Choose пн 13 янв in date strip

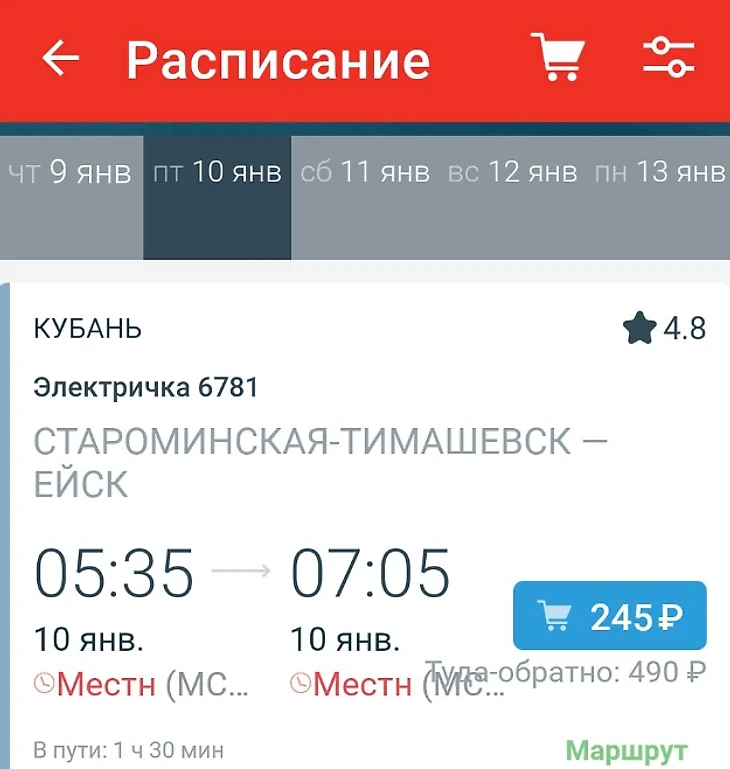pos(660,173)
